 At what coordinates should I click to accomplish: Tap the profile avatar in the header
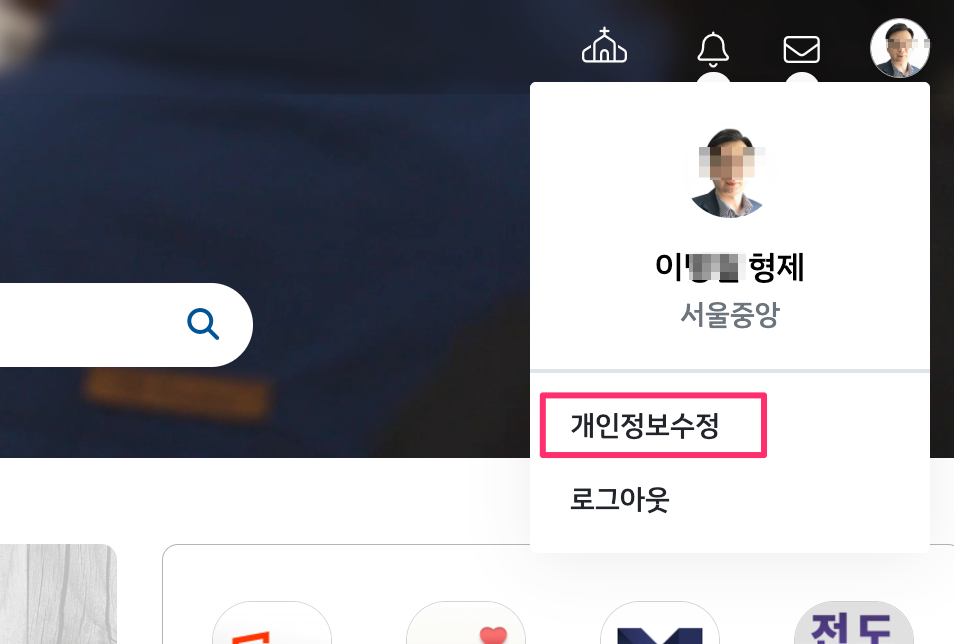tap(899, 47)
